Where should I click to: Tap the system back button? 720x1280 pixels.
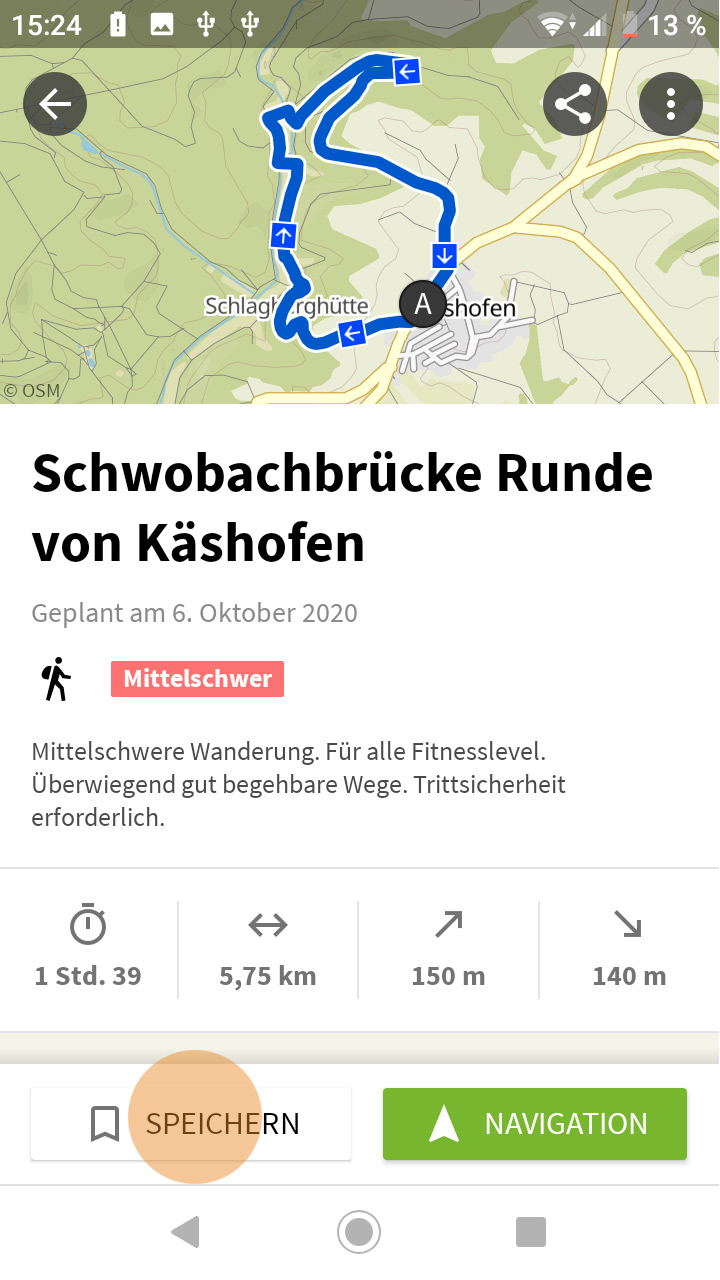(x=186, y=1232)
